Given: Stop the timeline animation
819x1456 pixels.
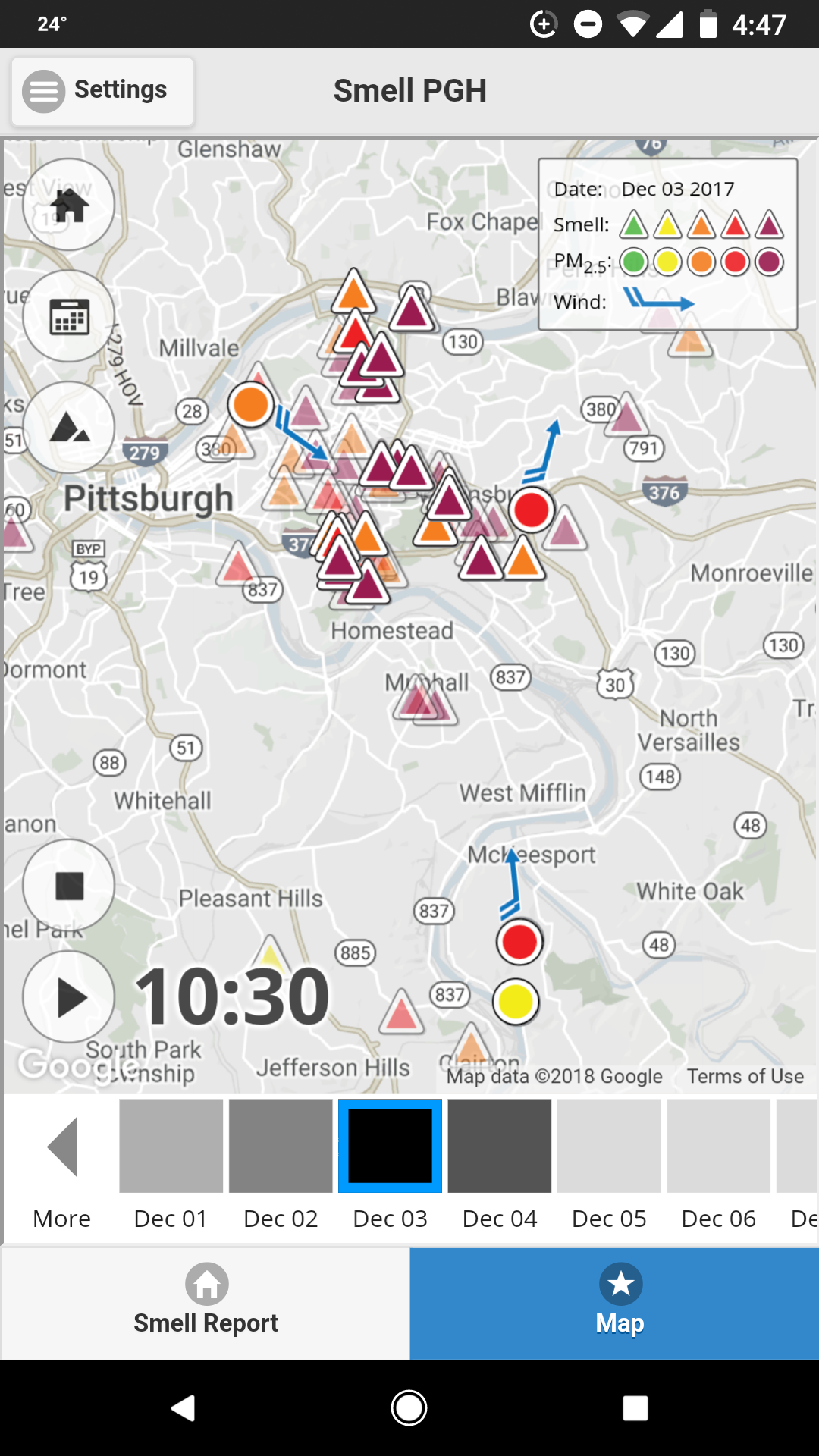Looking at the screenshot, I should 69,885.
